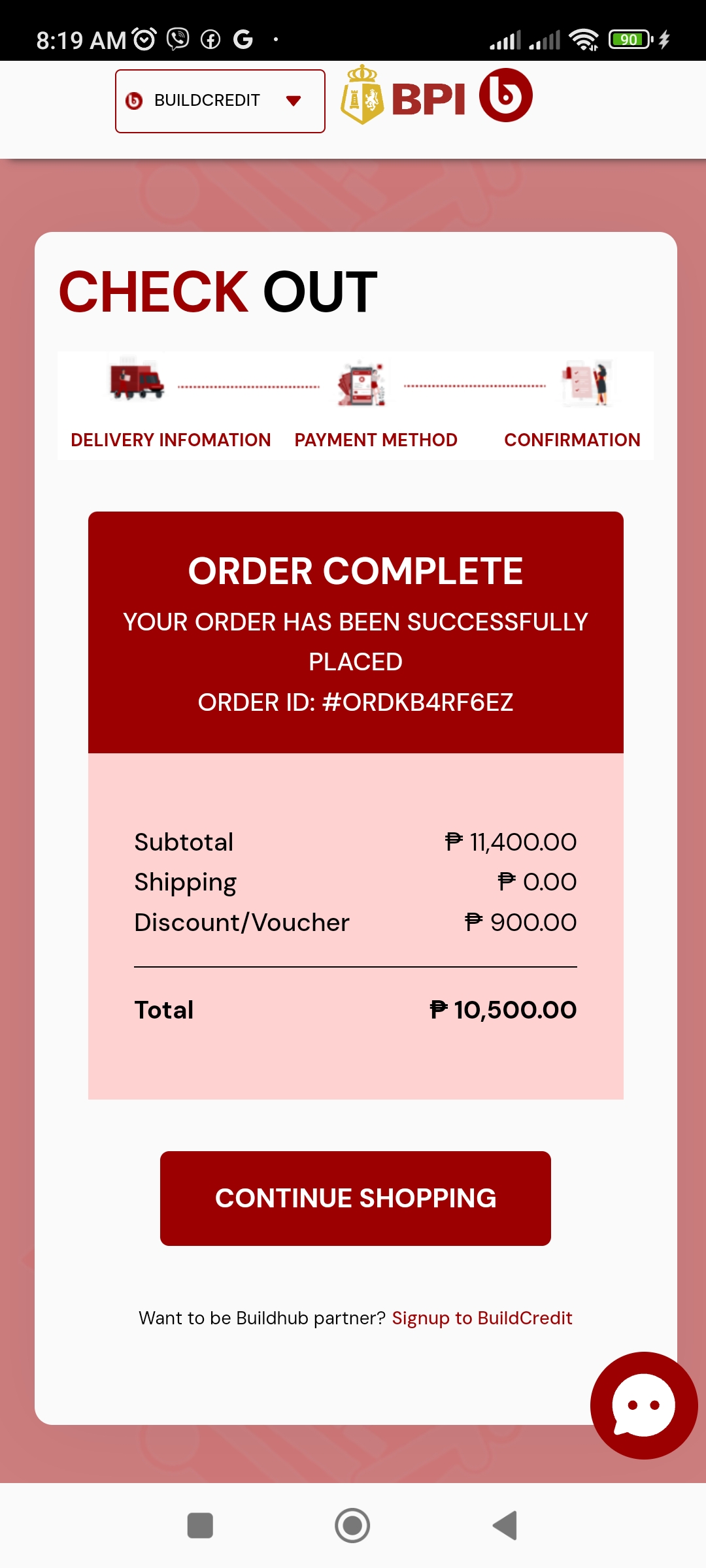The height and width of the screenshot is (1568, 706).
Task: Follow the Signup to BuildCredit link
Action: [482, 1318]
